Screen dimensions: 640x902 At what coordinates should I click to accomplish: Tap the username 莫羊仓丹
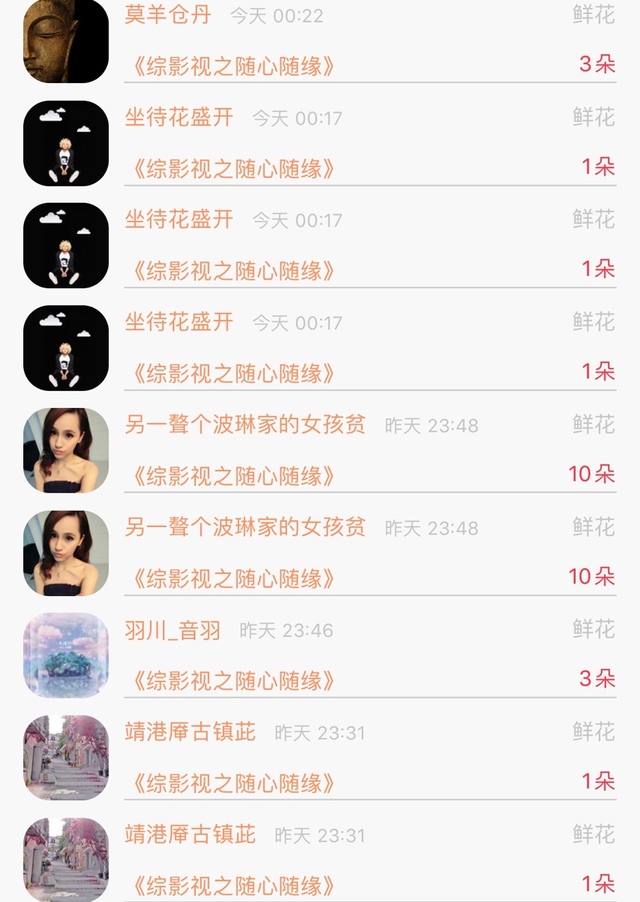[168, 16]
